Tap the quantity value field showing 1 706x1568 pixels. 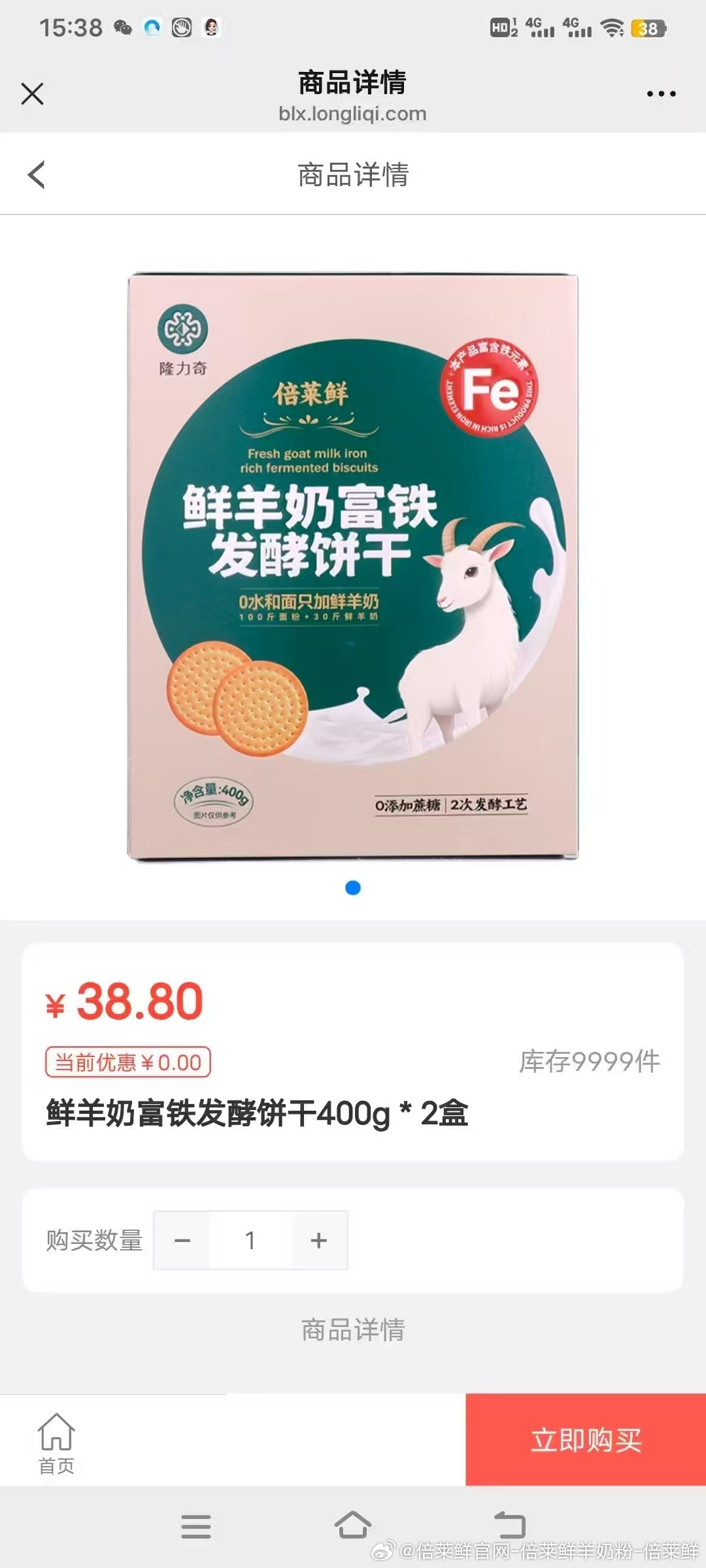coord(251,1239)
